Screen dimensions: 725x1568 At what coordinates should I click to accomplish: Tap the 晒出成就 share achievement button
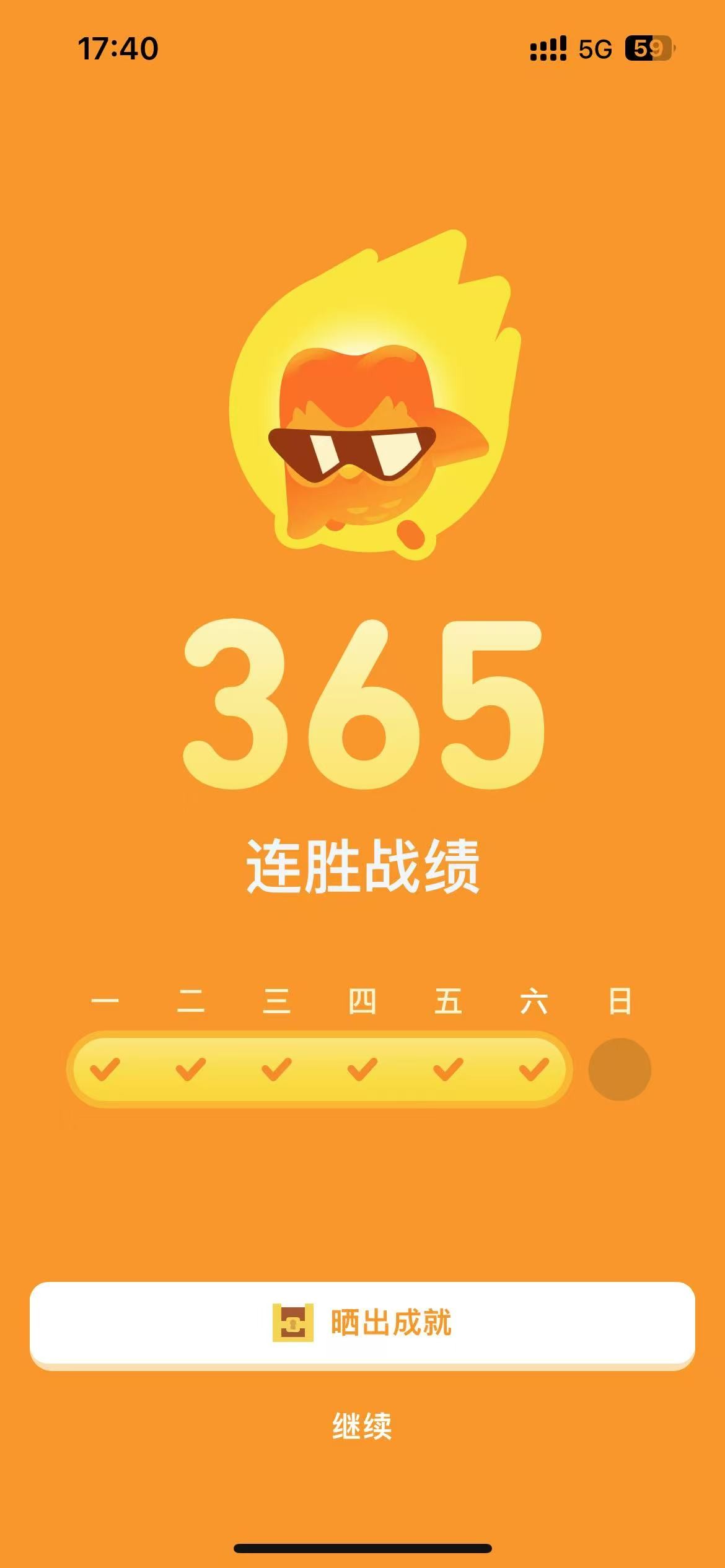[362, 1323]
